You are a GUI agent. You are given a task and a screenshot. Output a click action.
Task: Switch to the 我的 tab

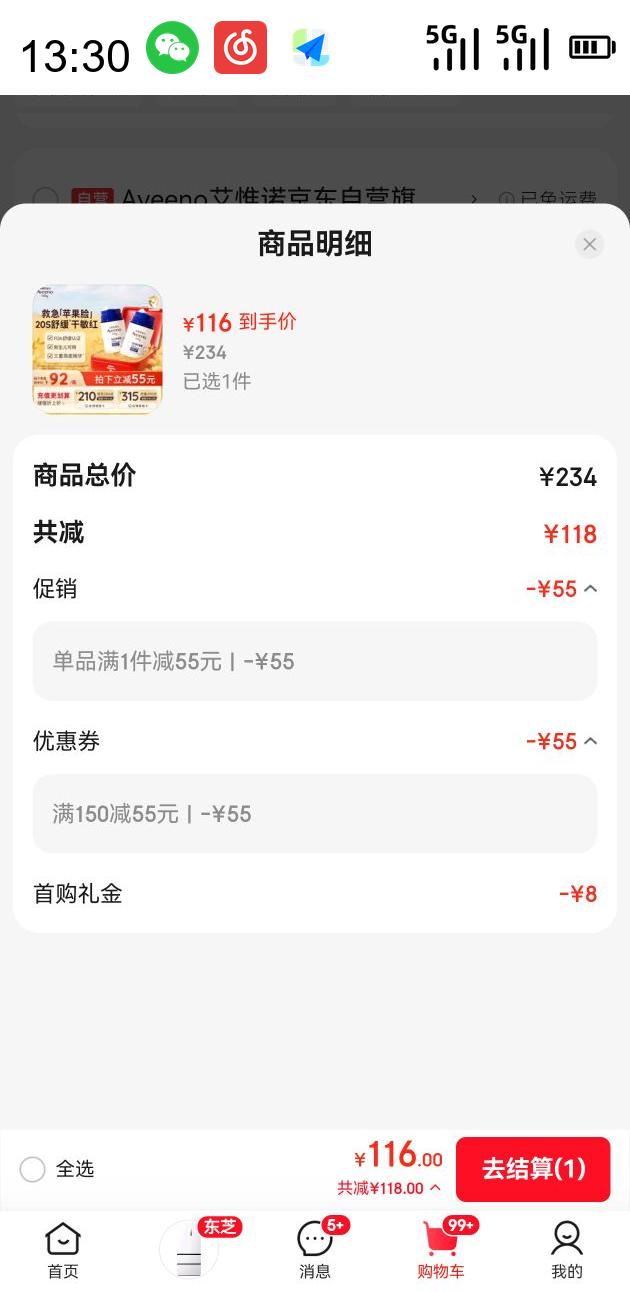coord(566,1250)
